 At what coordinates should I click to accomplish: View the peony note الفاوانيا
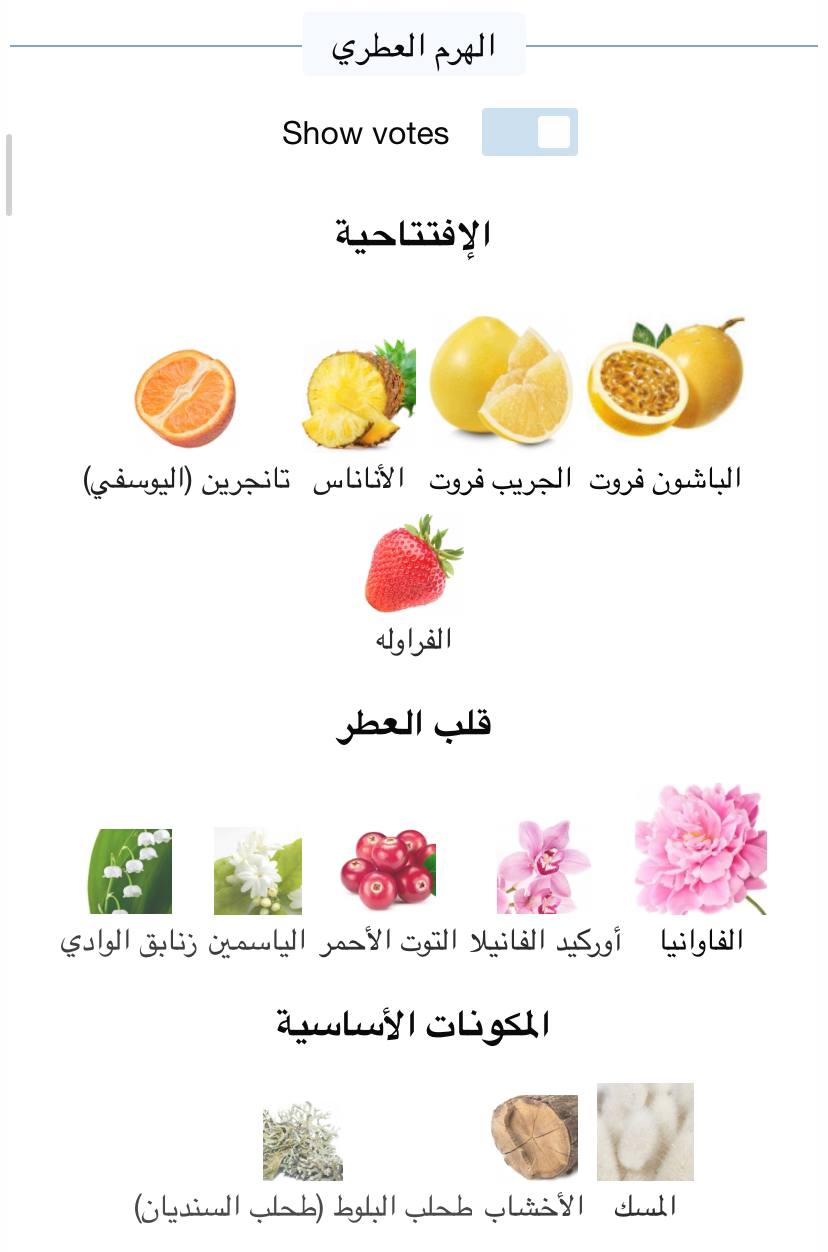click(x=701, y=849)
